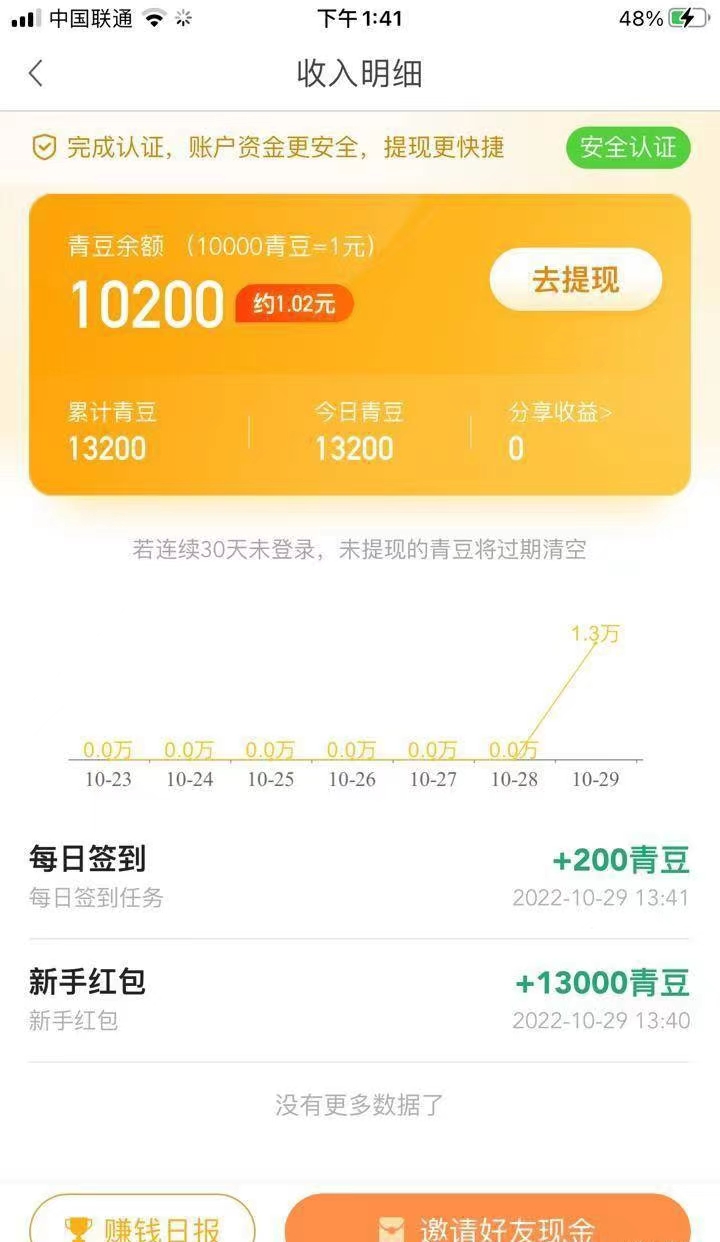The image size is (720, 1242).
Task: Tap 邀请好友现金 to invite friends
Action: [x=488, y=1226]
